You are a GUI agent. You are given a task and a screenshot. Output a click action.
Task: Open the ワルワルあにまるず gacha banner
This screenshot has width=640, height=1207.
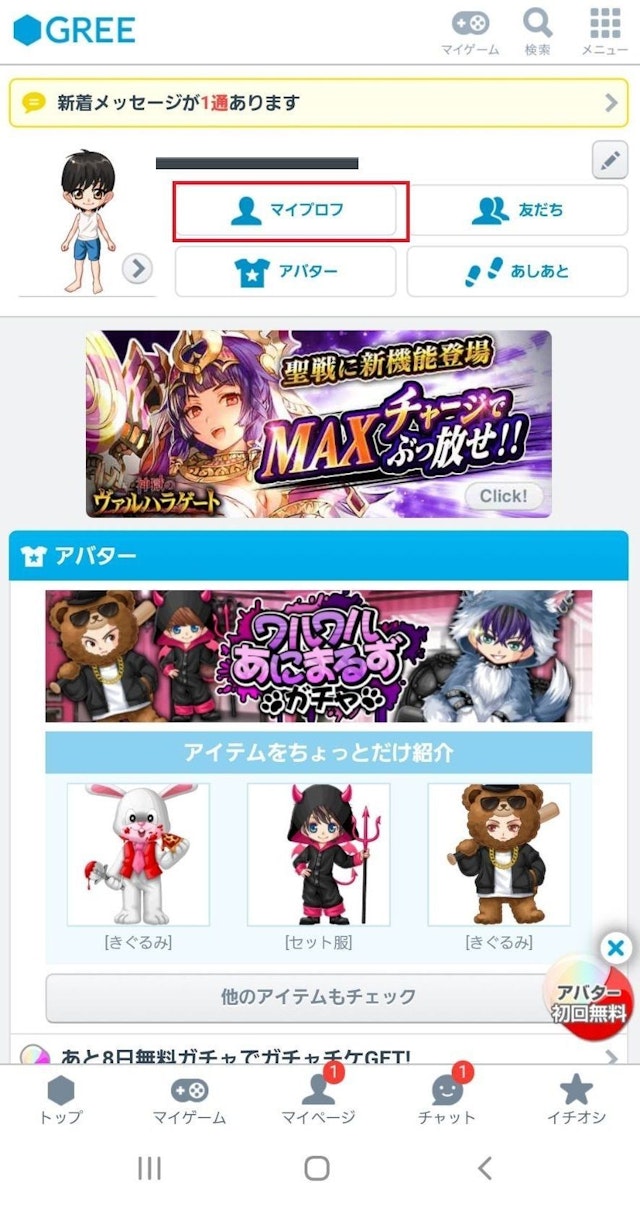(319, 656)
